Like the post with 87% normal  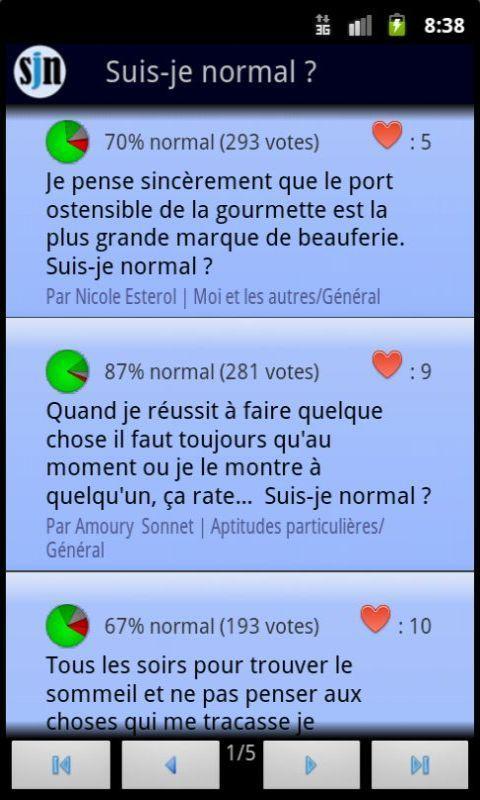tap(387, 364)
